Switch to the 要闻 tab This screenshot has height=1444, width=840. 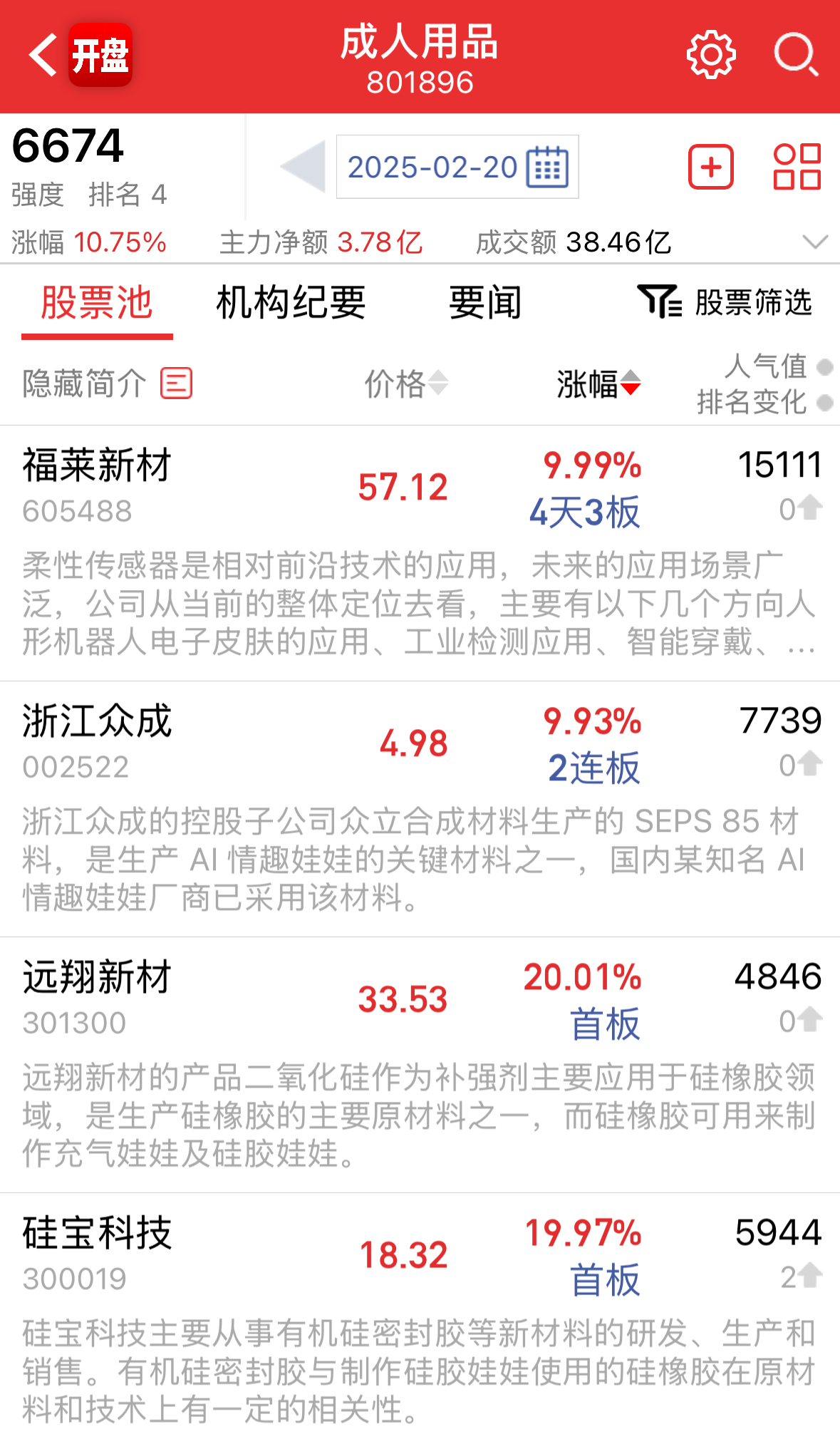[x=485, y=303]
